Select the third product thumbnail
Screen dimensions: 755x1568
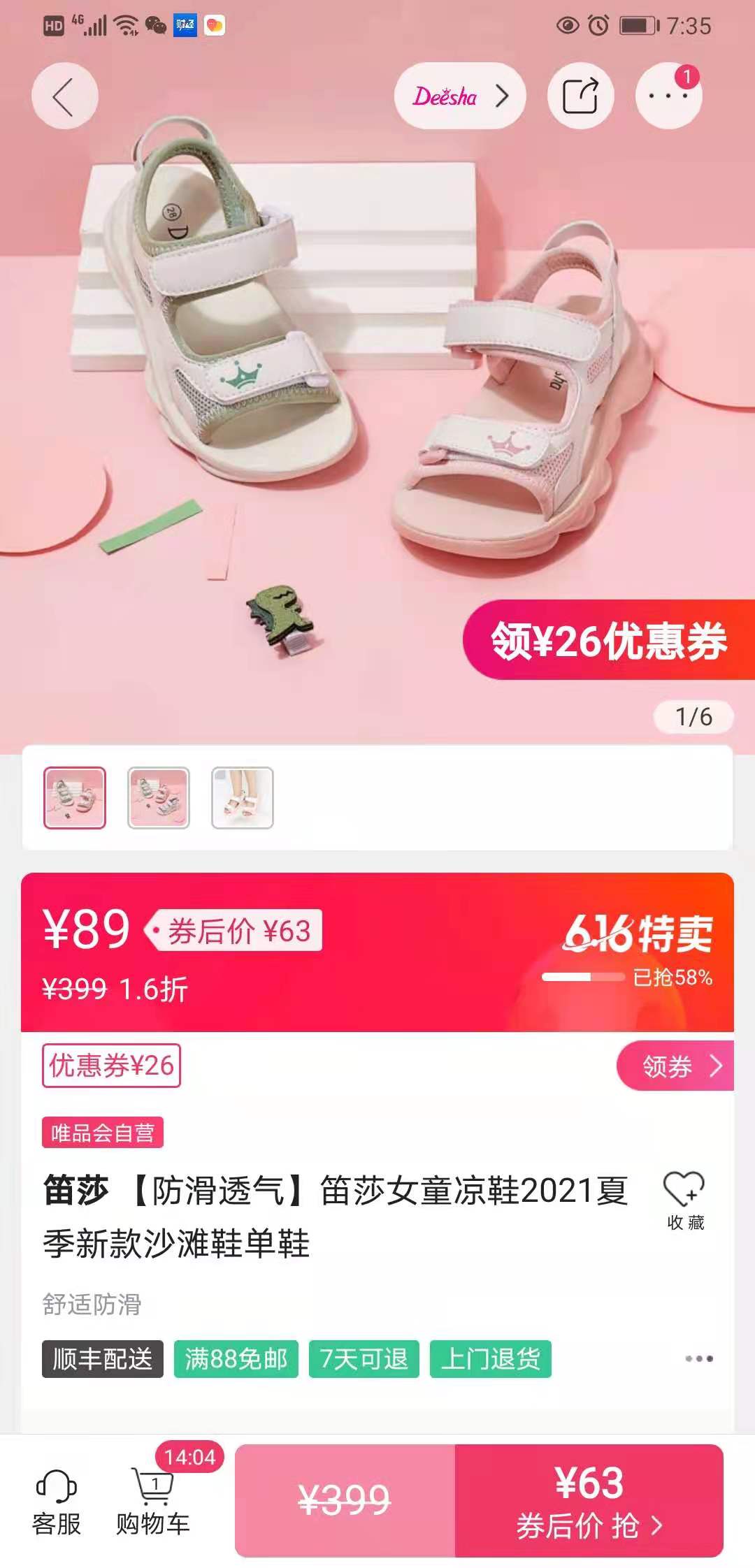[243, 797]
